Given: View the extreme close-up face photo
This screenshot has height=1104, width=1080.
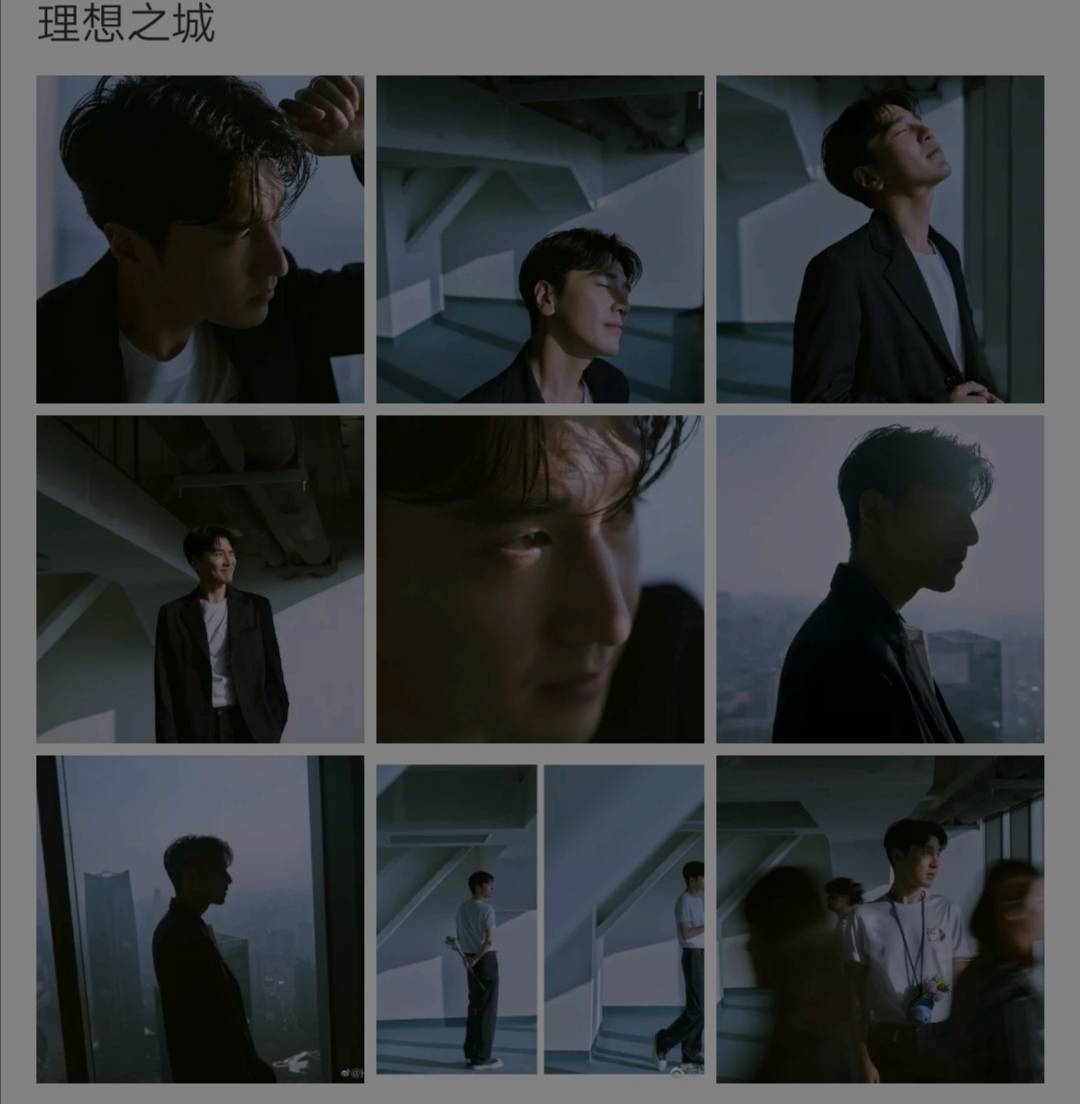Looking at the screenshot, I should tap(540, 579).
